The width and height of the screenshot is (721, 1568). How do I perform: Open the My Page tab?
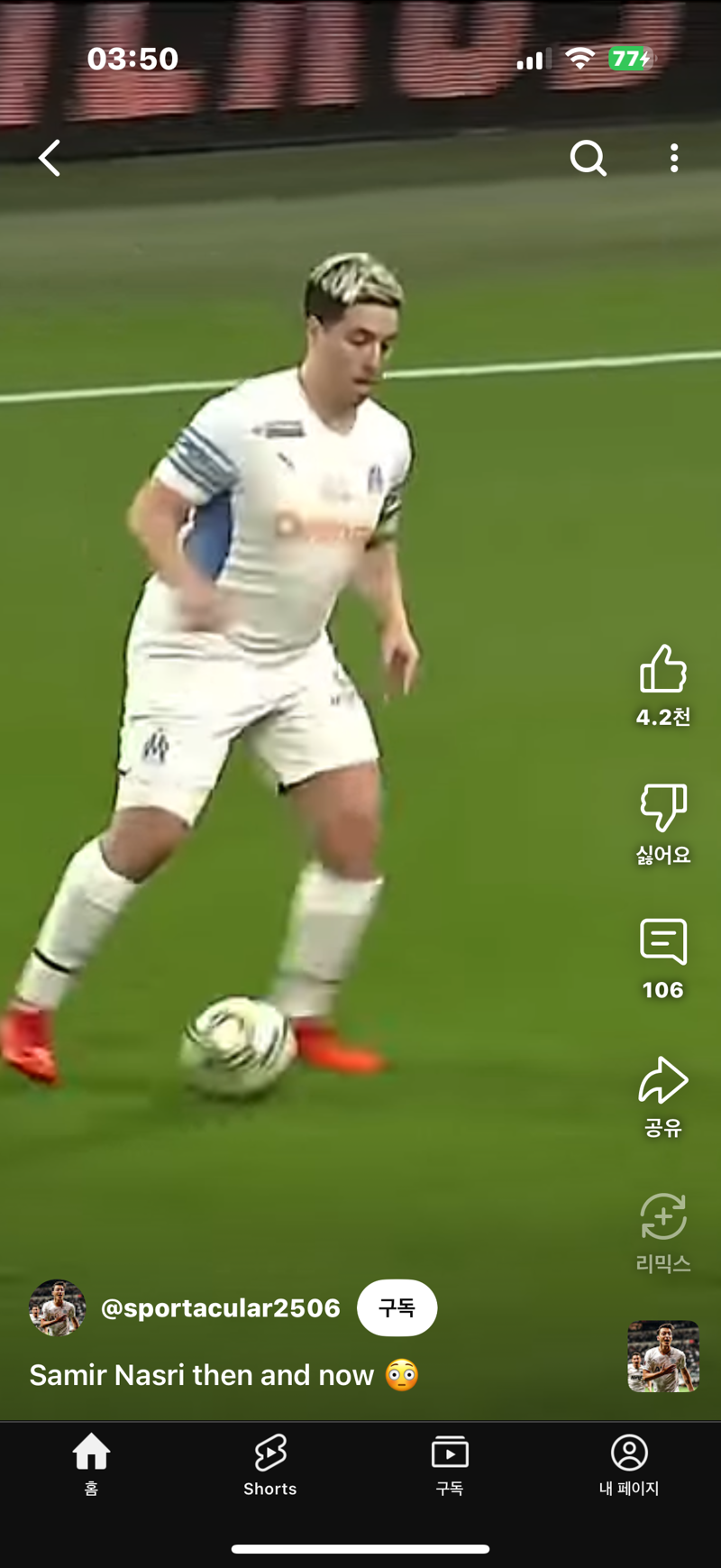click(629, 1463)
